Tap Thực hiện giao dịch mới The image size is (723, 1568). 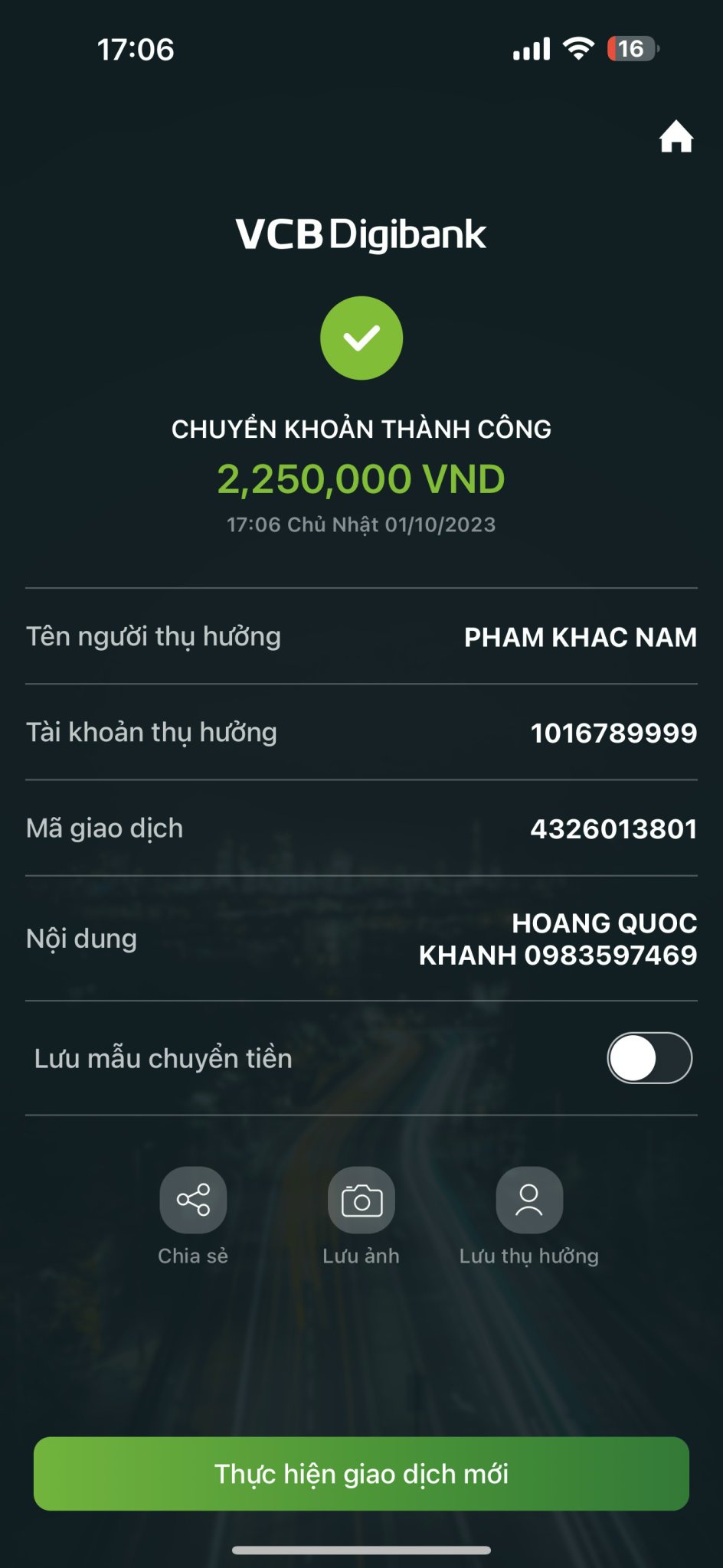click(361, 1474)
